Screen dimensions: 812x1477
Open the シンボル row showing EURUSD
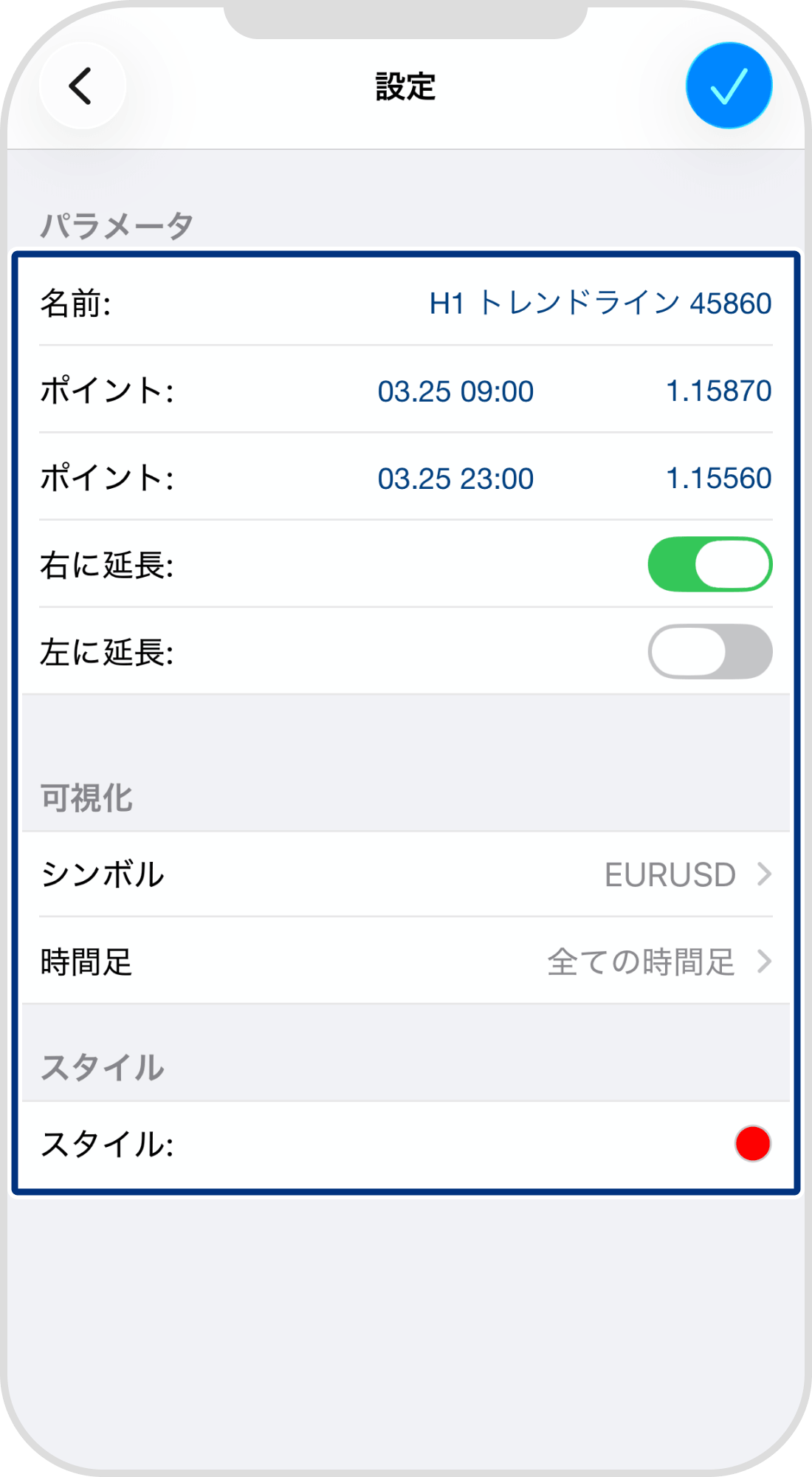406,875
